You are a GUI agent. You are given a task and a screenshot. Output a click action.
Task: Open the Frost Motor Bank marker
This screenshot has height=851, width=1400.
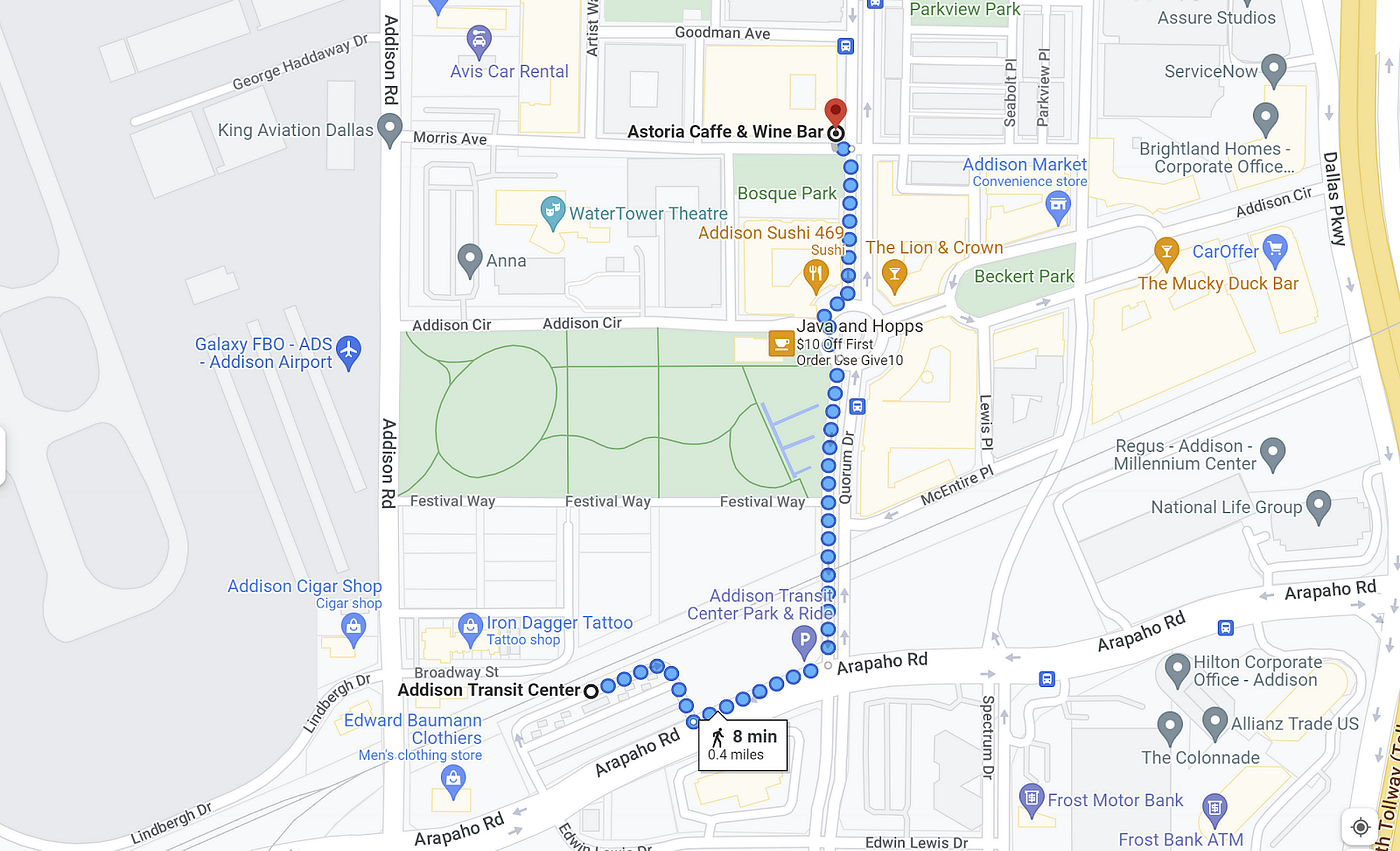point(1031,800)
